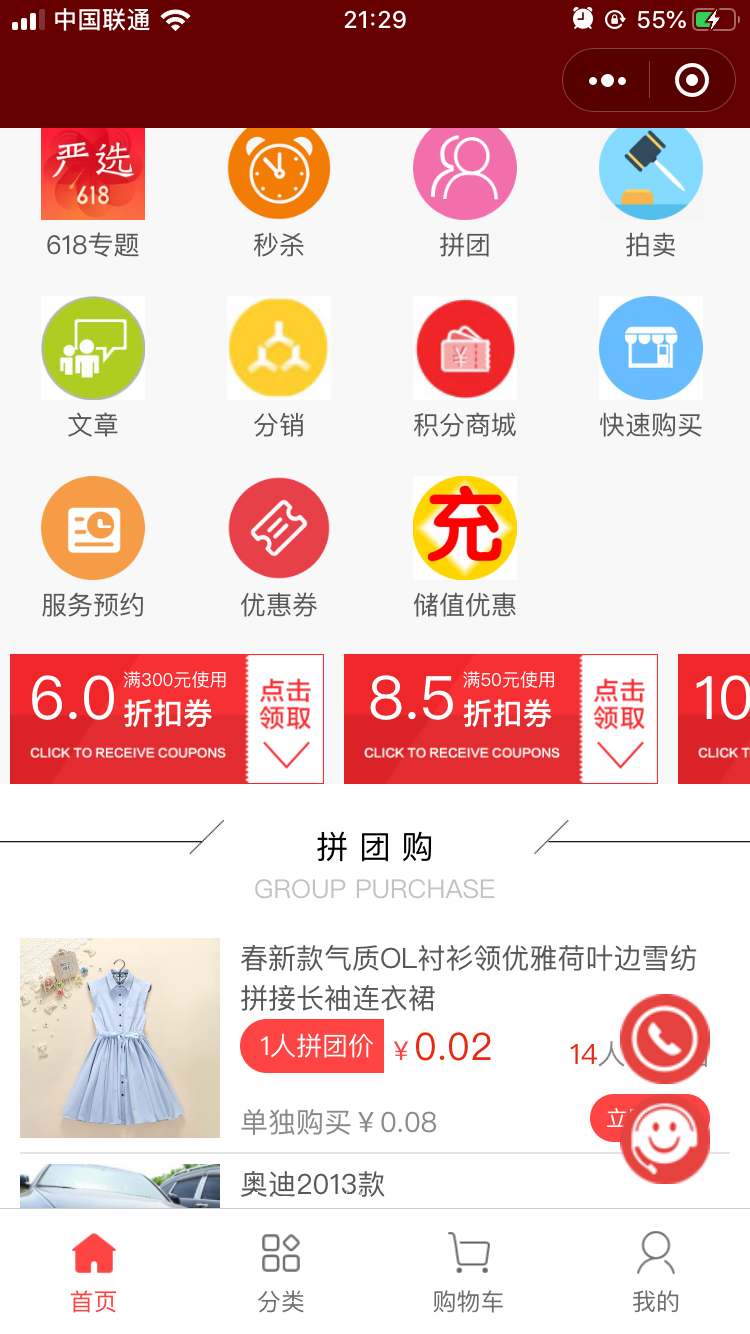Switch to the 分类 tab
750x1334 pixels.
point(281,1272)
